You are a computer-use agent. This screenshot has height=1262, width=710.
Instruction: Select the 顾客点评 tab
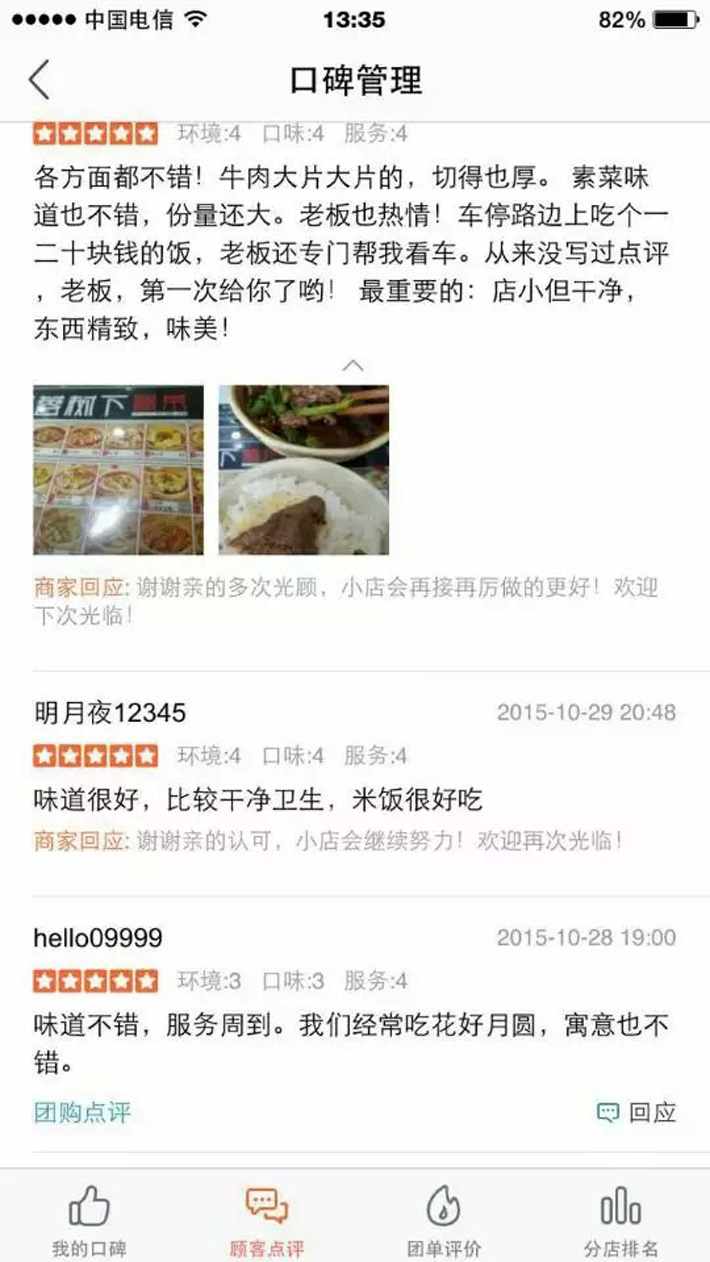[x=266, y=1220]
